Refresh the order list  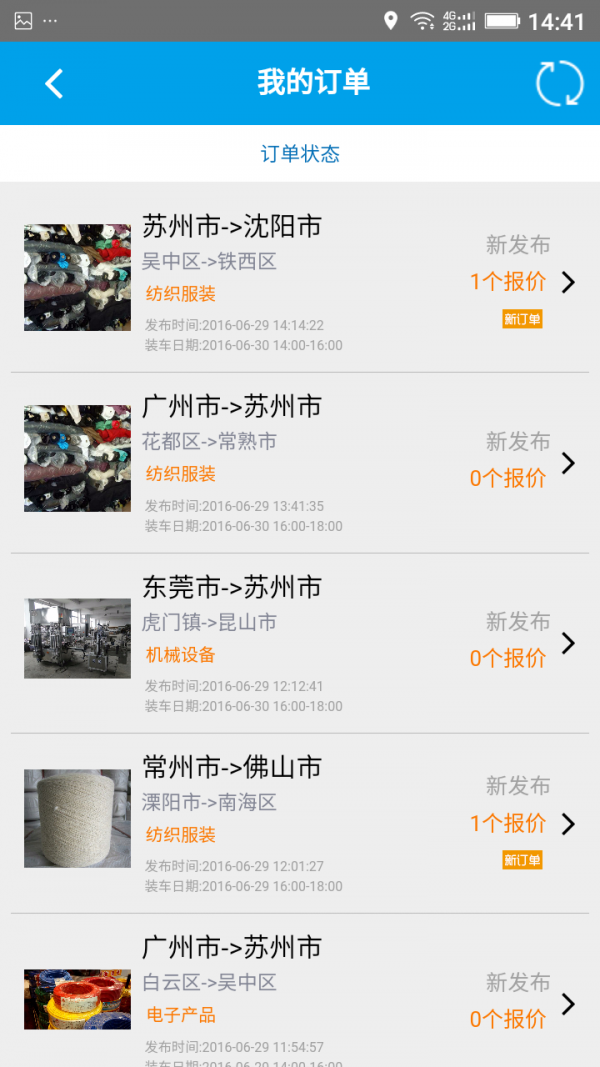(559, 83)
